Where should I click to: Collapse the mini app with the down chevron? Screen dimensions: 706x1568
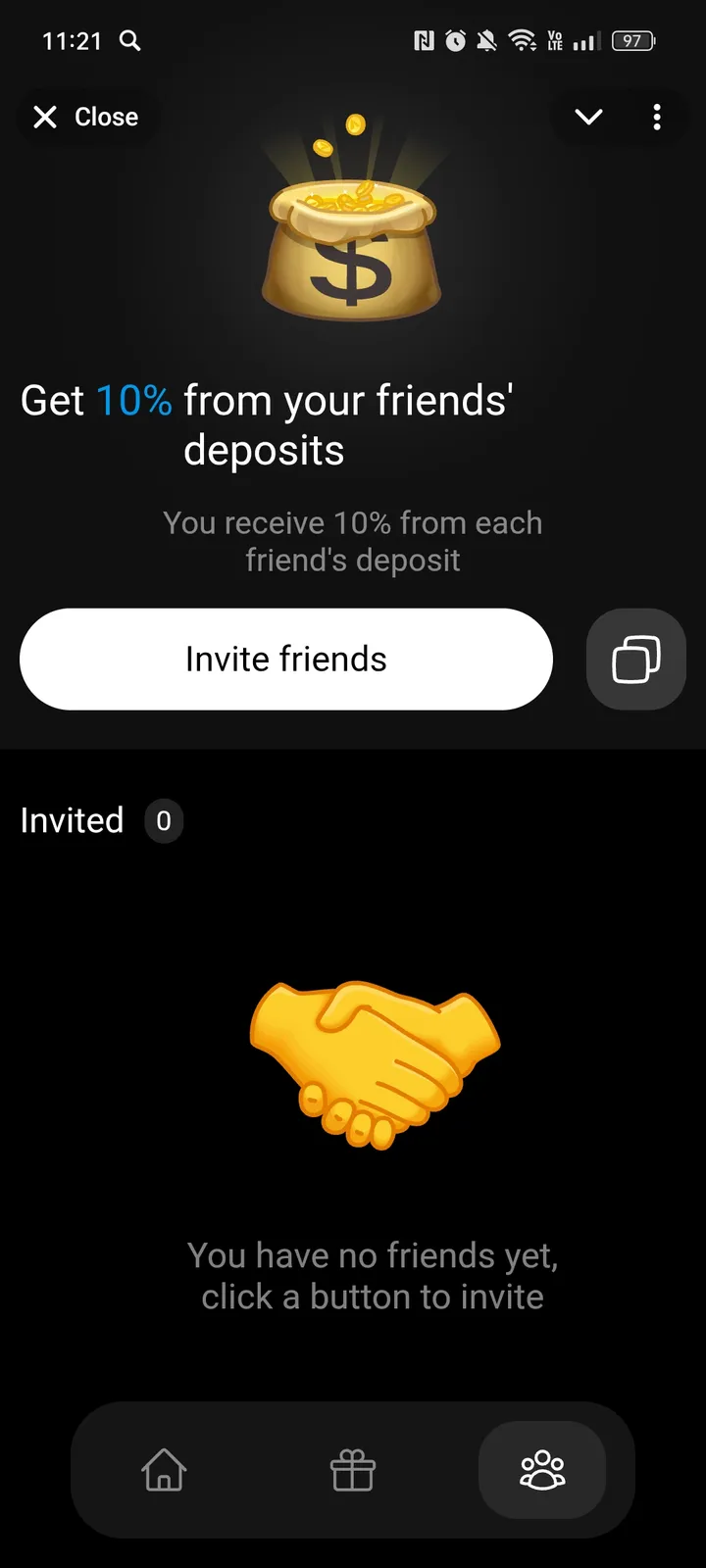tap(588, 117)
